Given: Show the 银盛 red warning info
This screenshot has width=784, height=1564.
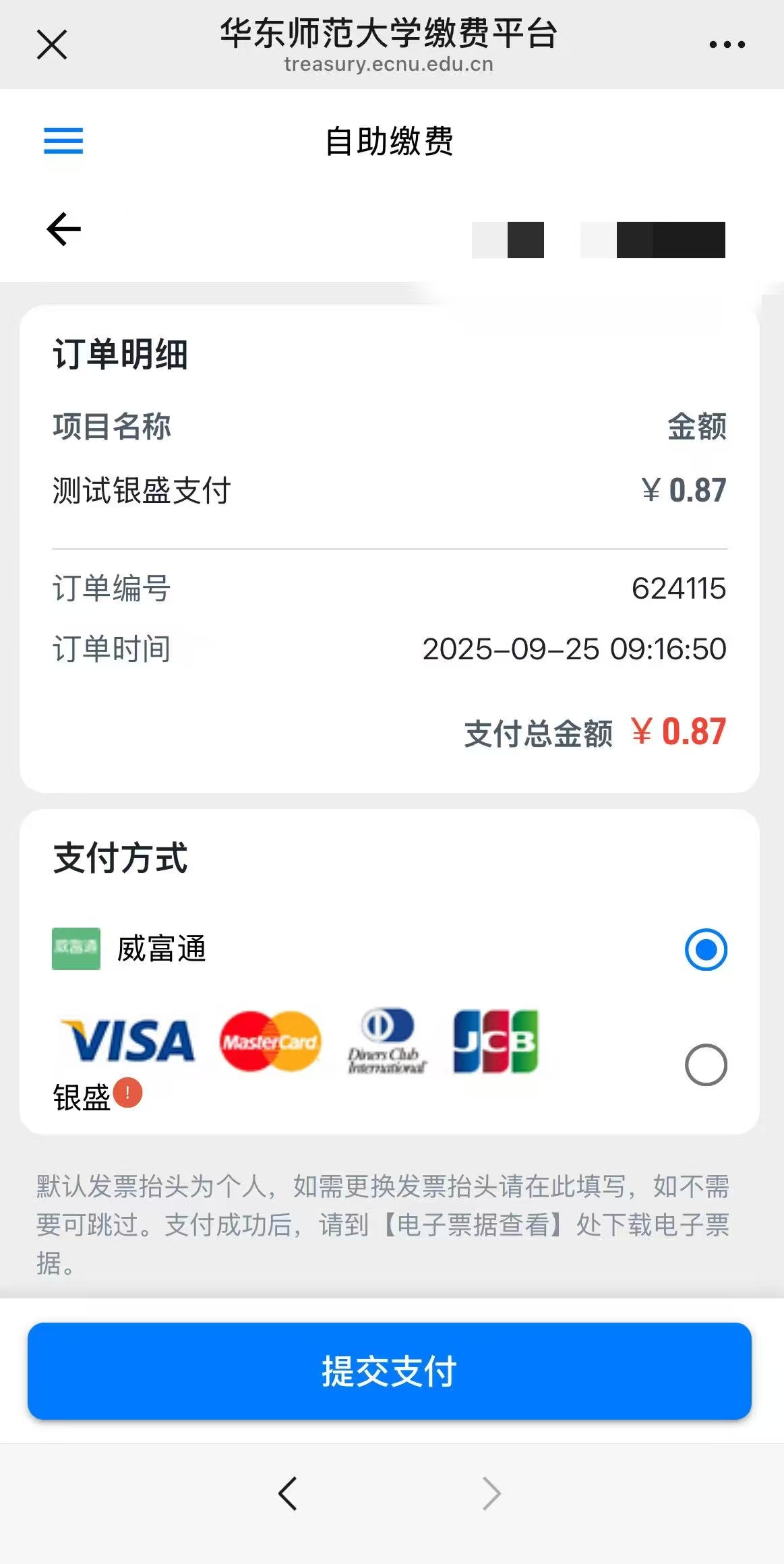Looking at the screenshot, I should [127, 1093].
